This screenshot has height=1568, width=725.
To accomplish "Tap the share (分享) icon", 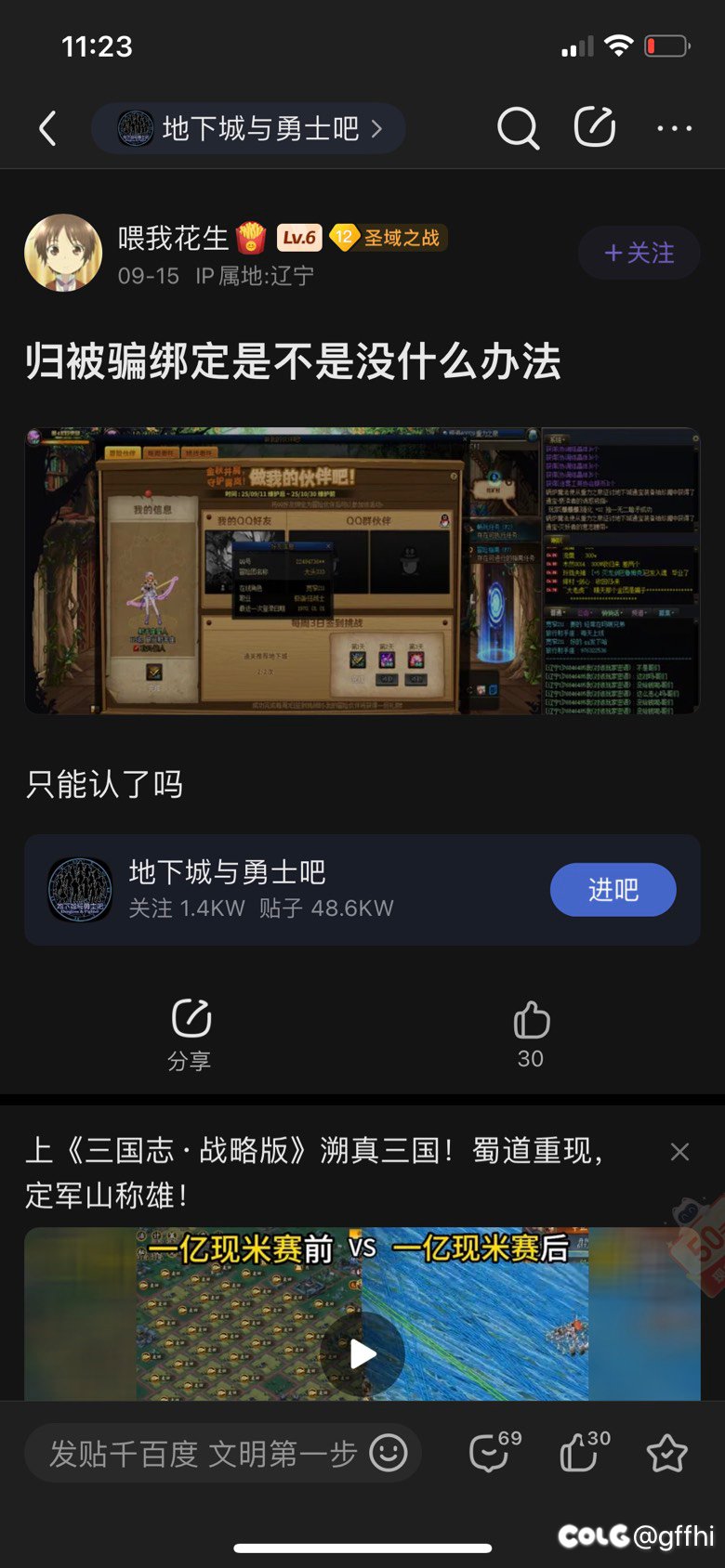I will 190,1022.
